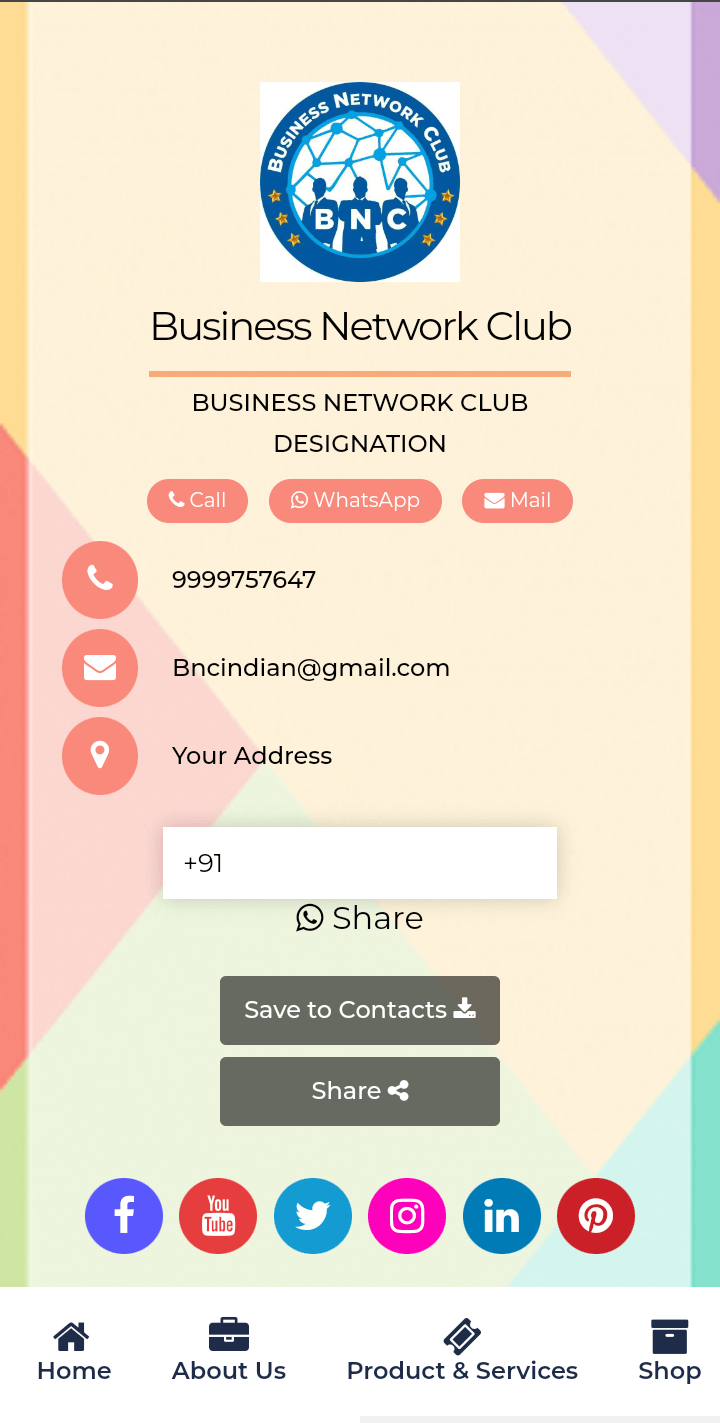The image size is (720, 1423).
Task: Tap Save to Contacts
Action: [360, 1010]
